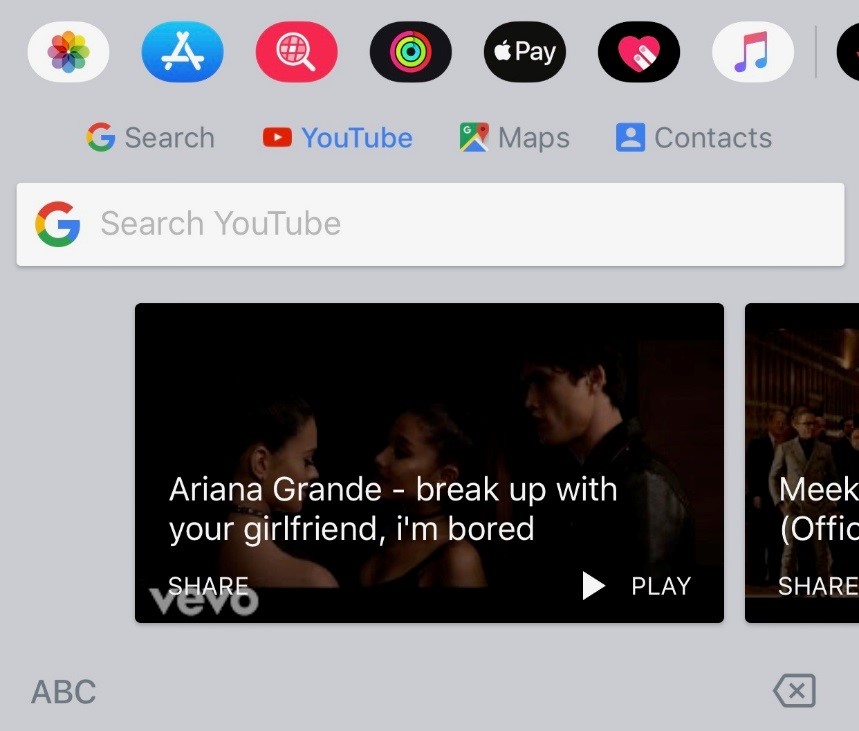Viewport: 859px width, 731px height.
Task: Play the Ariana Grande video
Action: click(638, 586)
